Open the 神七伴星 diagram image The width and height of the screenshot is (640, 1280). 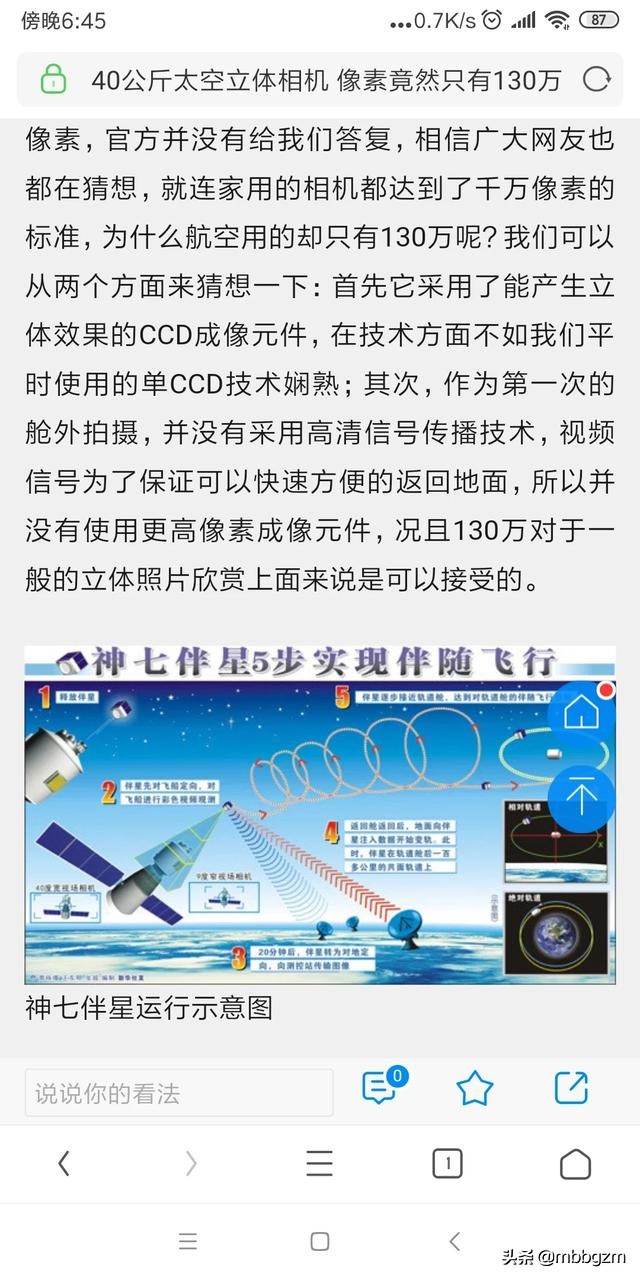point(320,814)
